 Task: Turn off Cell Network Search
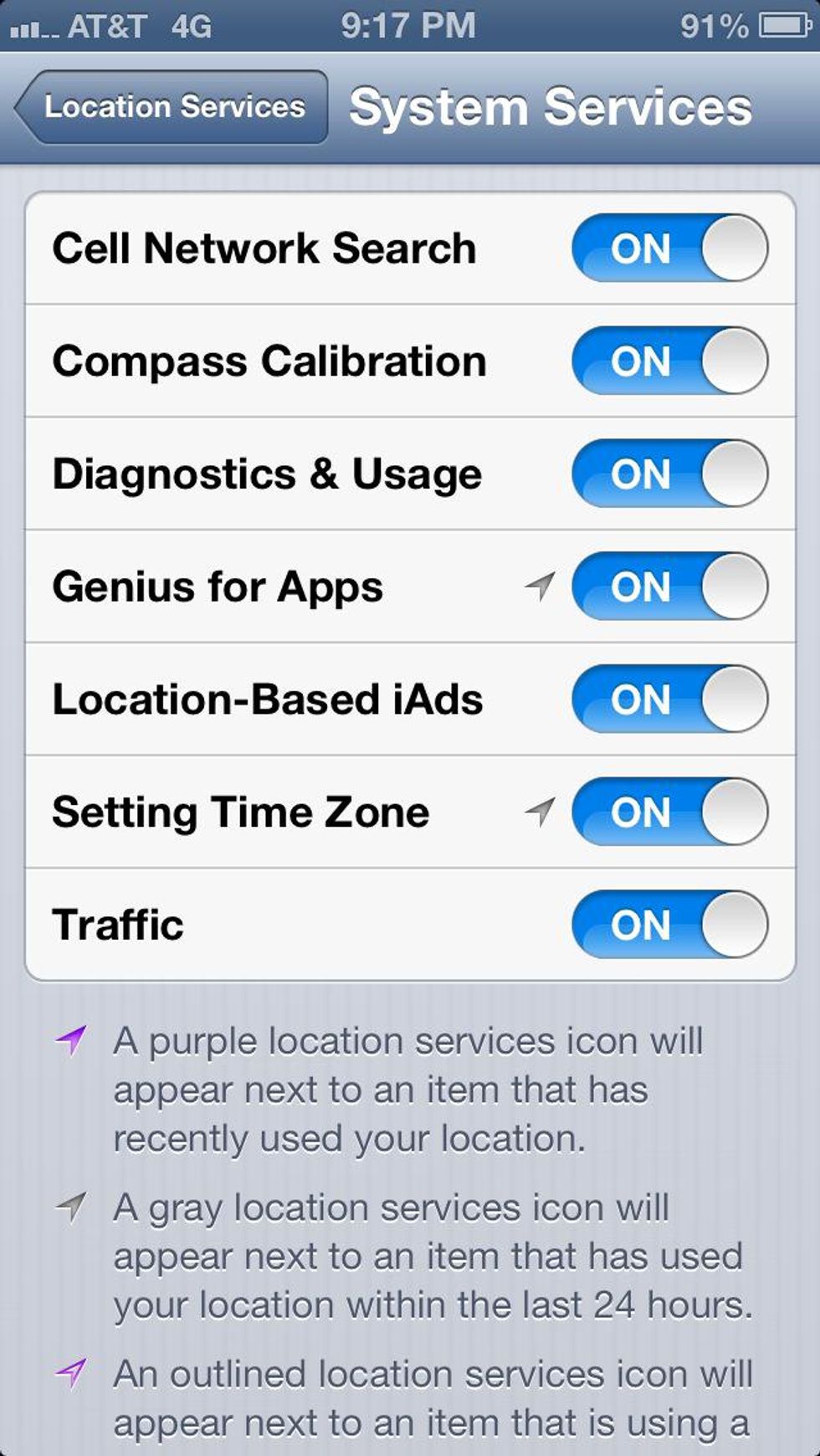click(x=669, y=249)
